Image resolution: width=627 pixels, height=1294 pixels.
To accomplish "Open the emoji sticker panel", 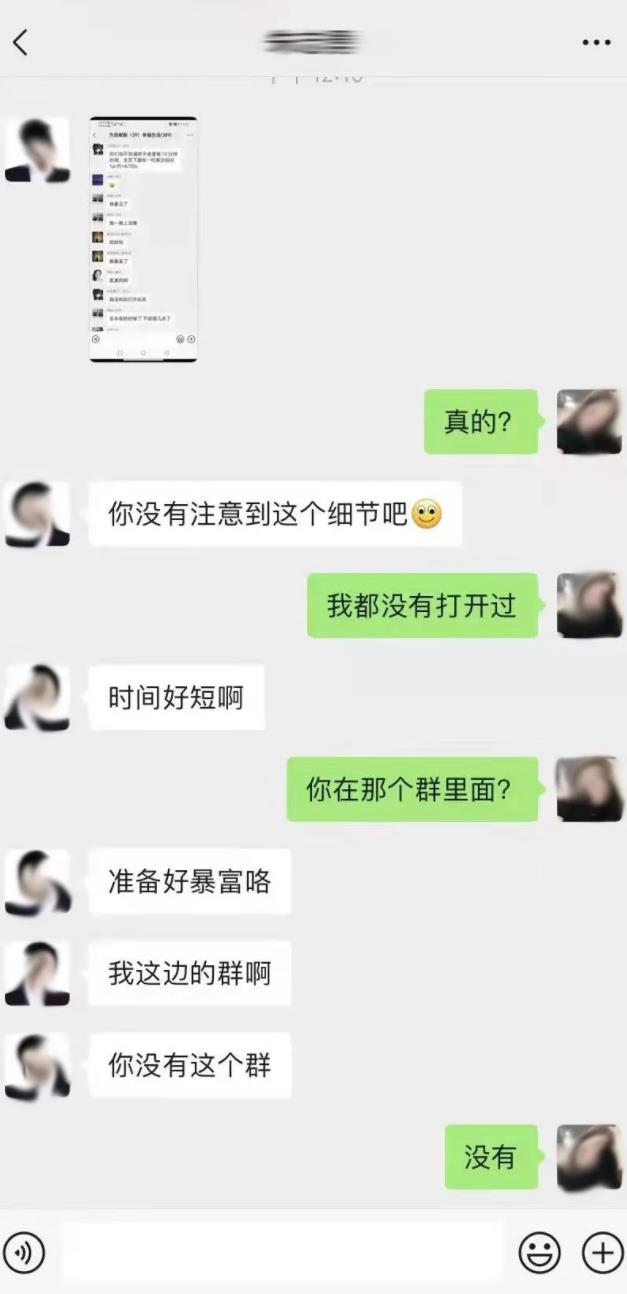I will pyautogui.click(x=539, y=1252).
